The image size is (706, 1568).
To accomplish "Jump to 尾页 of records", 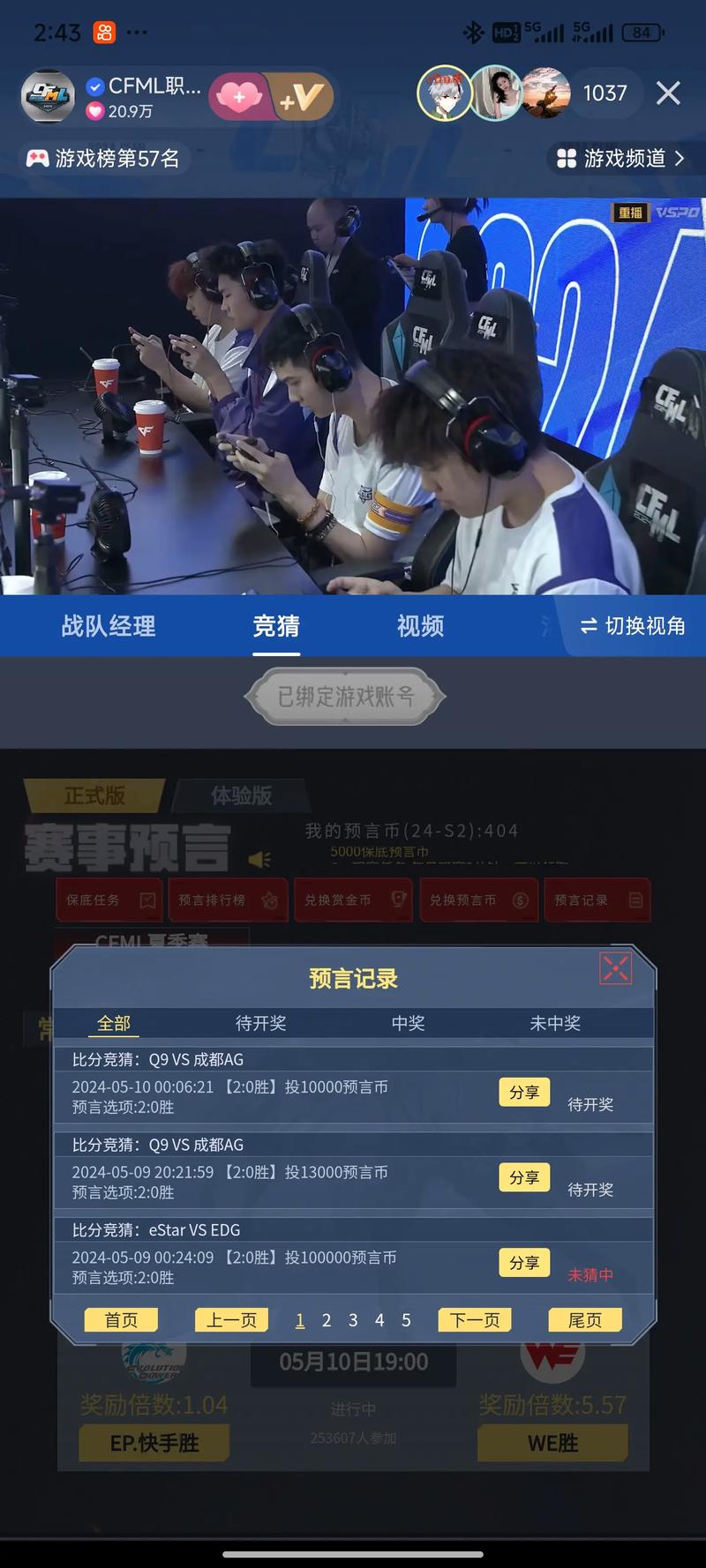I will pyautogui.click(x=584, y=1320).
